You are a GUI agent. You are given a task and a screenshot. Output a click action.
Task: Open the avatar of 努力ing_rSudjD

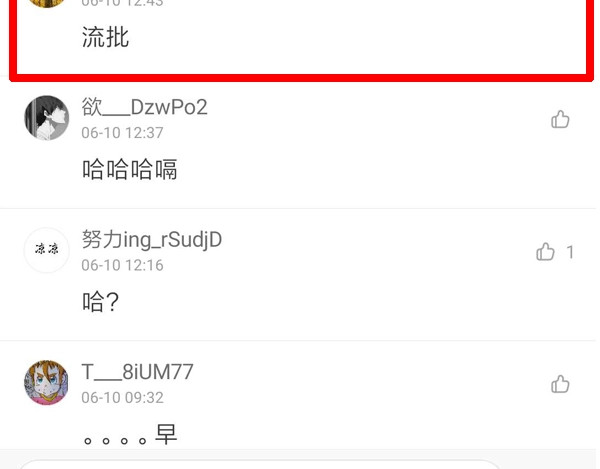click(x=46, y=250)
